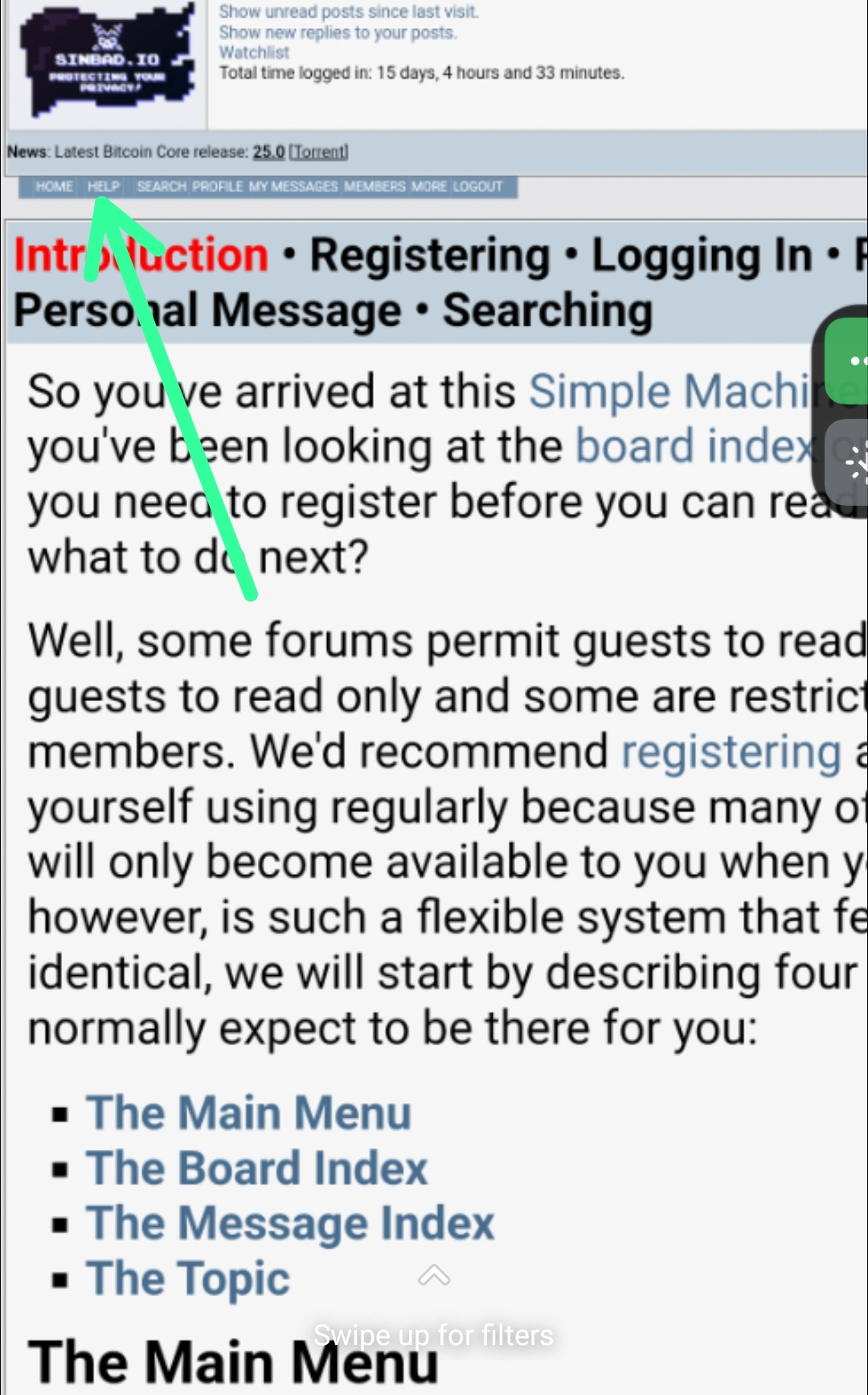Go to HOME in the forum menu
This screenshot has height=1395, width=868.
pos(54,187)
